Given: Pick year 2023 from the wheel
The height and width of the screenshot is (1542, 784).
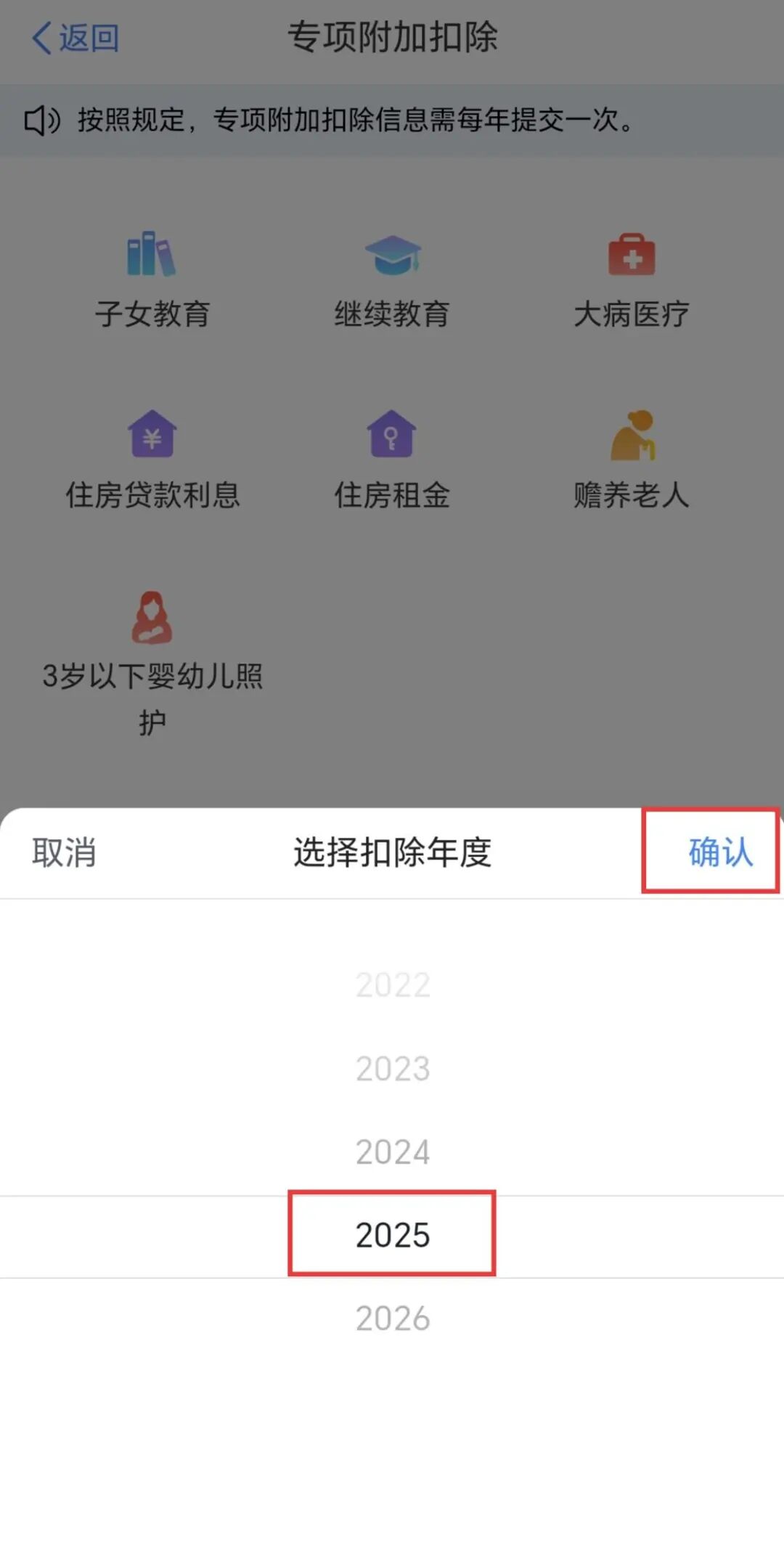Looking at the screenshot, I should [392, 1067].
